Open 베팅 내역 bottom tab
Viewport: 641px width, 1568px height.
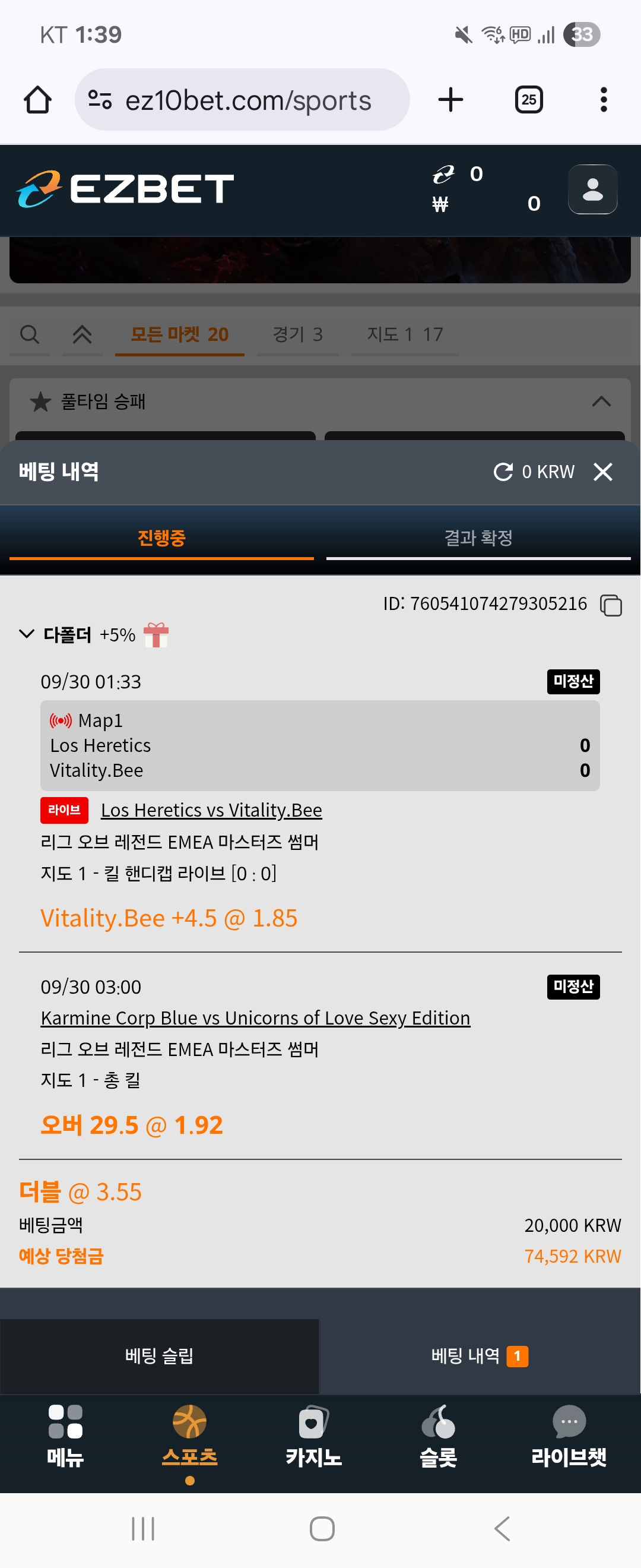tap(479, 1355)
